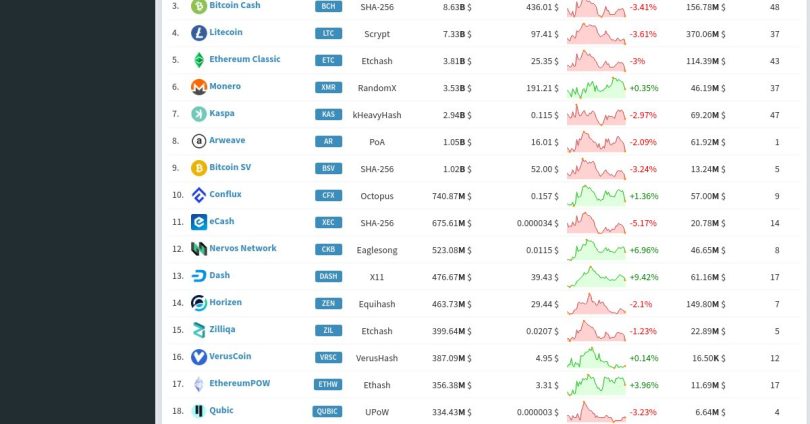
Task: Open VerusCoin details
Action: [230, 356]
